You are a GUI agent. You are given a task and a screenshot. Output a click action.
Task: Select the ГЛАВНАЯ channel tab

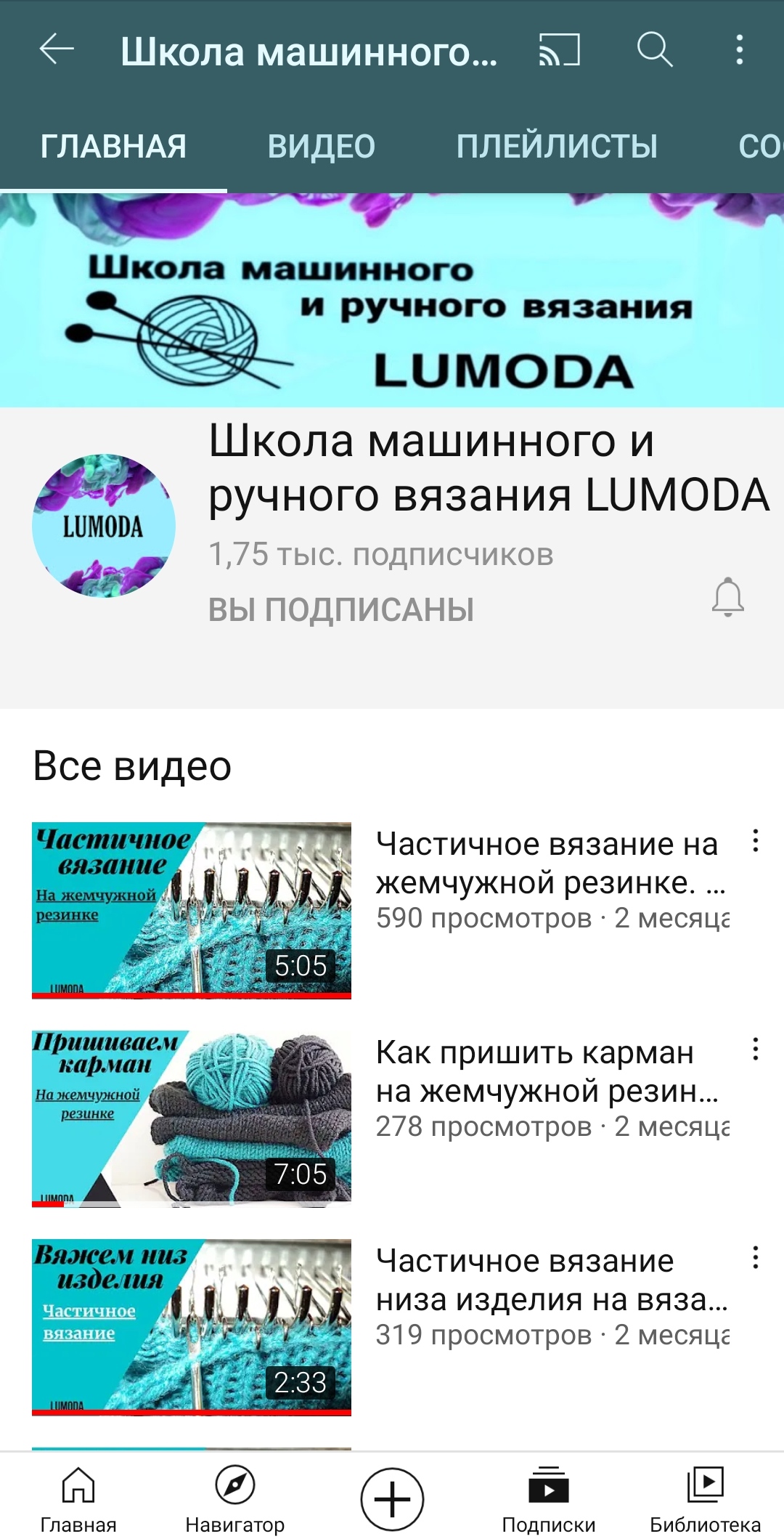click(113, 147)
